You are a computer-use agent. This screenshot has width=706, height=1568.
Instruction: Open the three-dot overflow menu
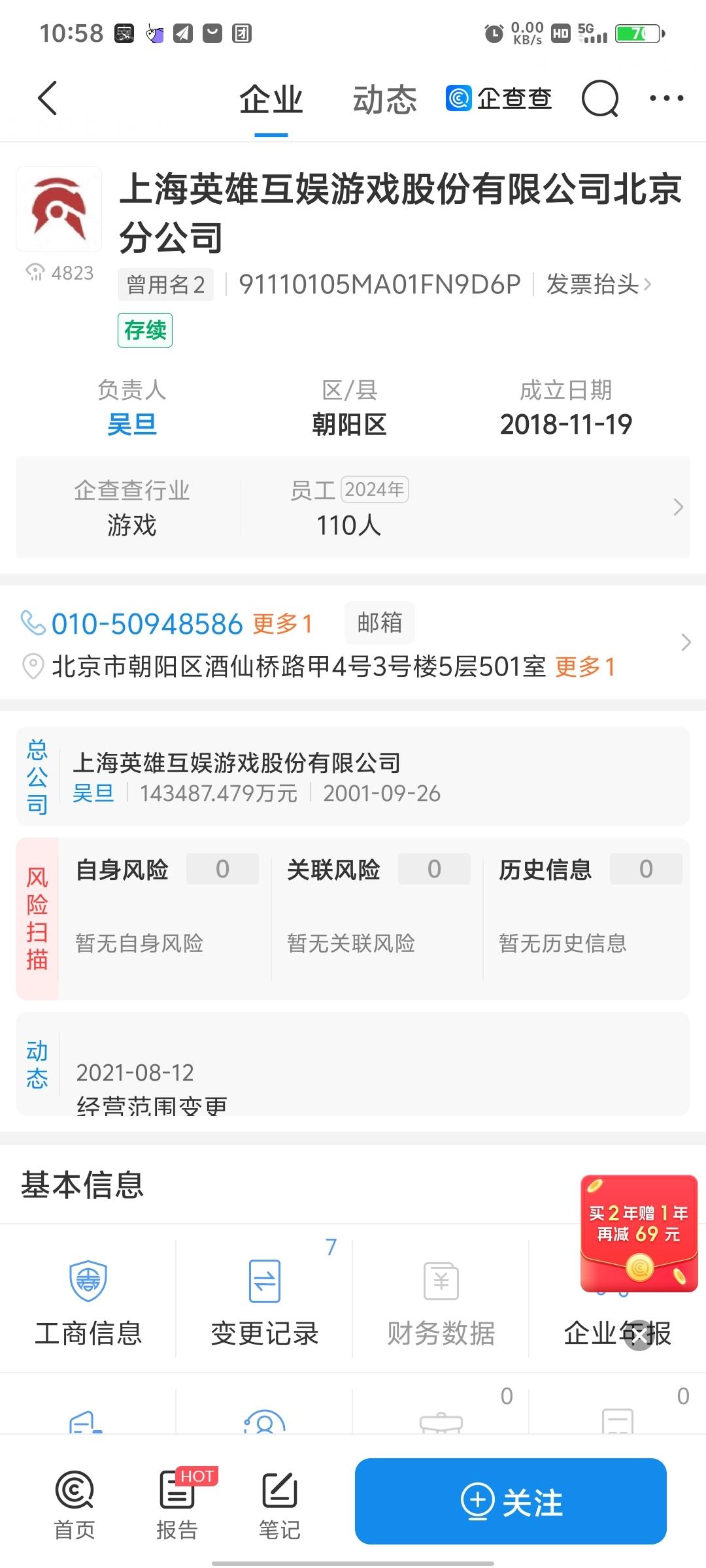[665, 99]
